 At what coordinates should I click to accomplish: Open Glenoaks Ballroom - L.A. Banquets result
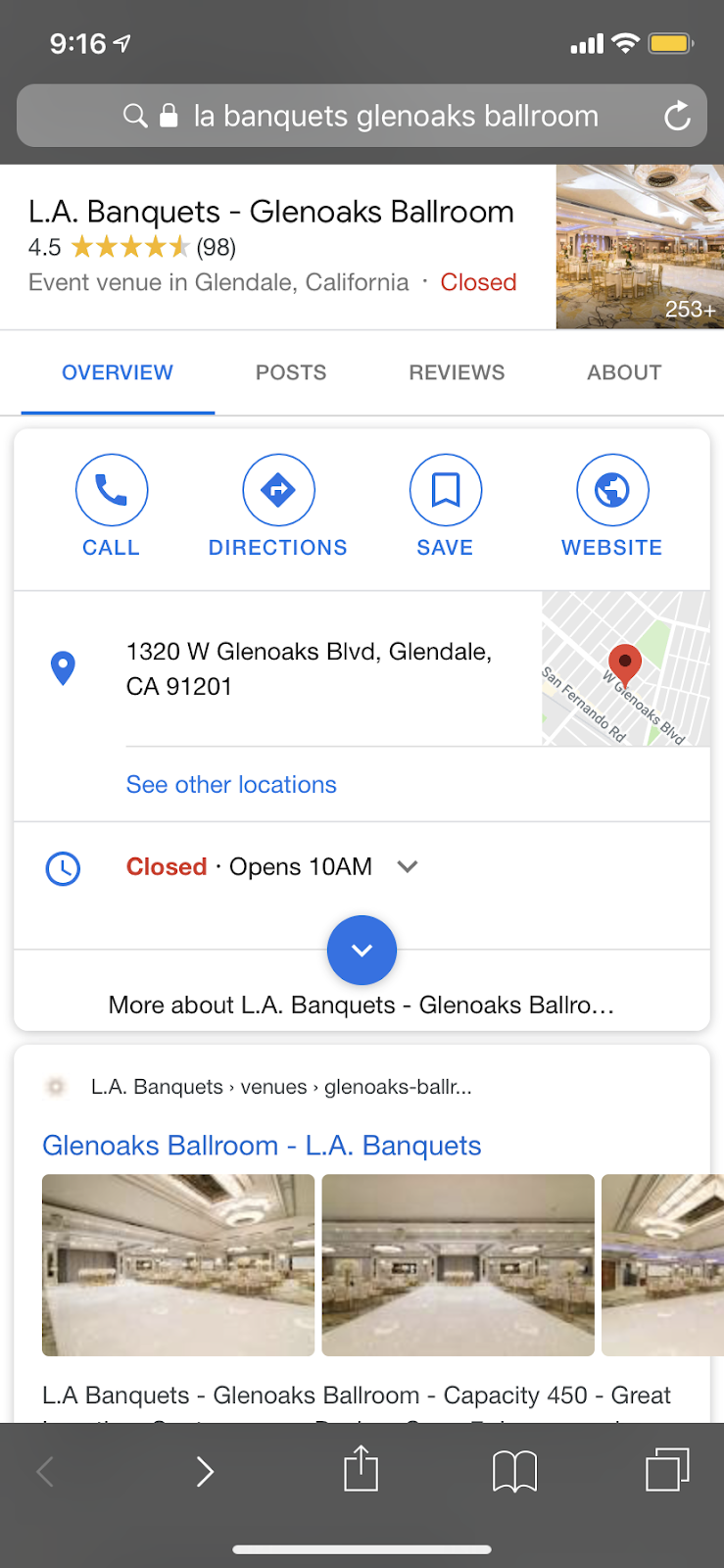pyautogui.click(x=262, y=1146)
